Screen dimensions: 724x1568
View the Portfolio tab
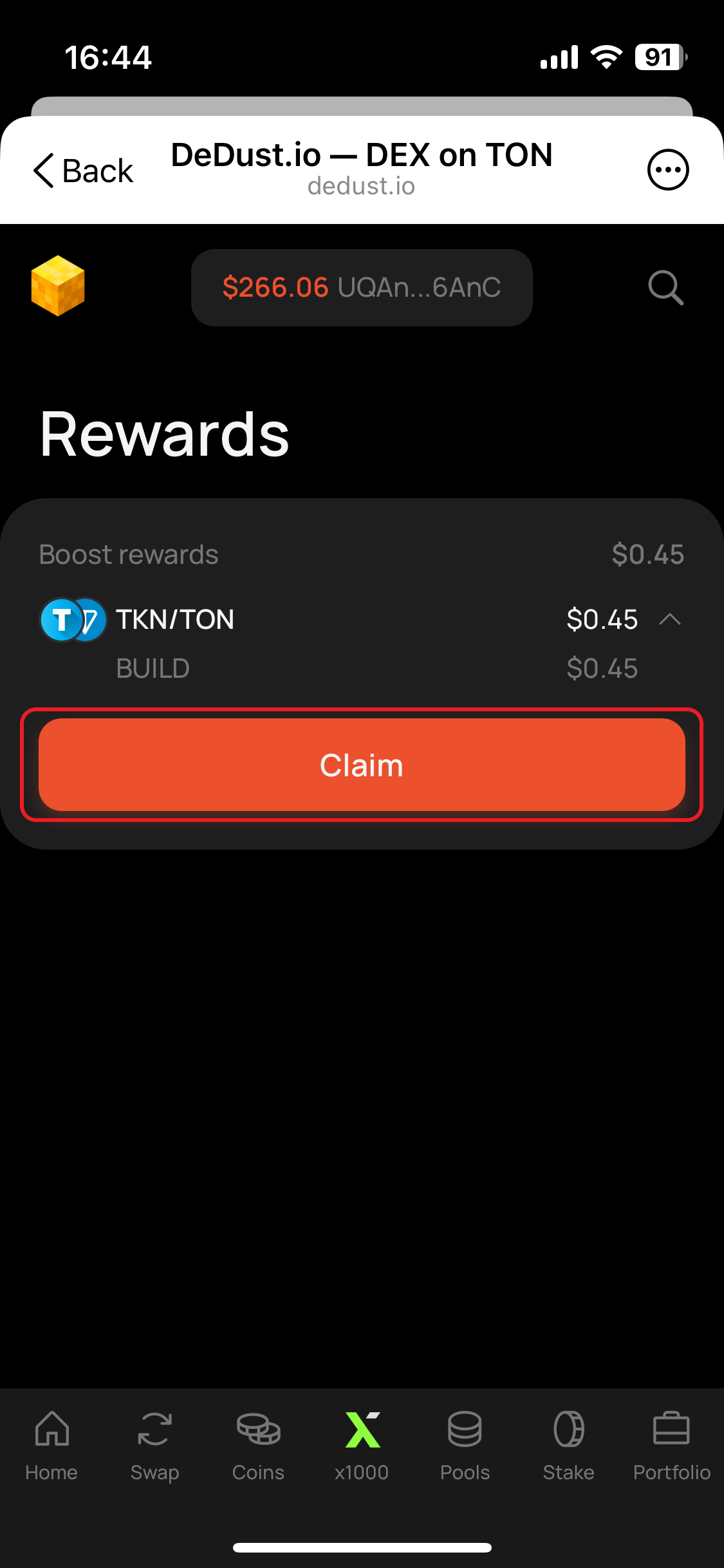pos(671,1445)
